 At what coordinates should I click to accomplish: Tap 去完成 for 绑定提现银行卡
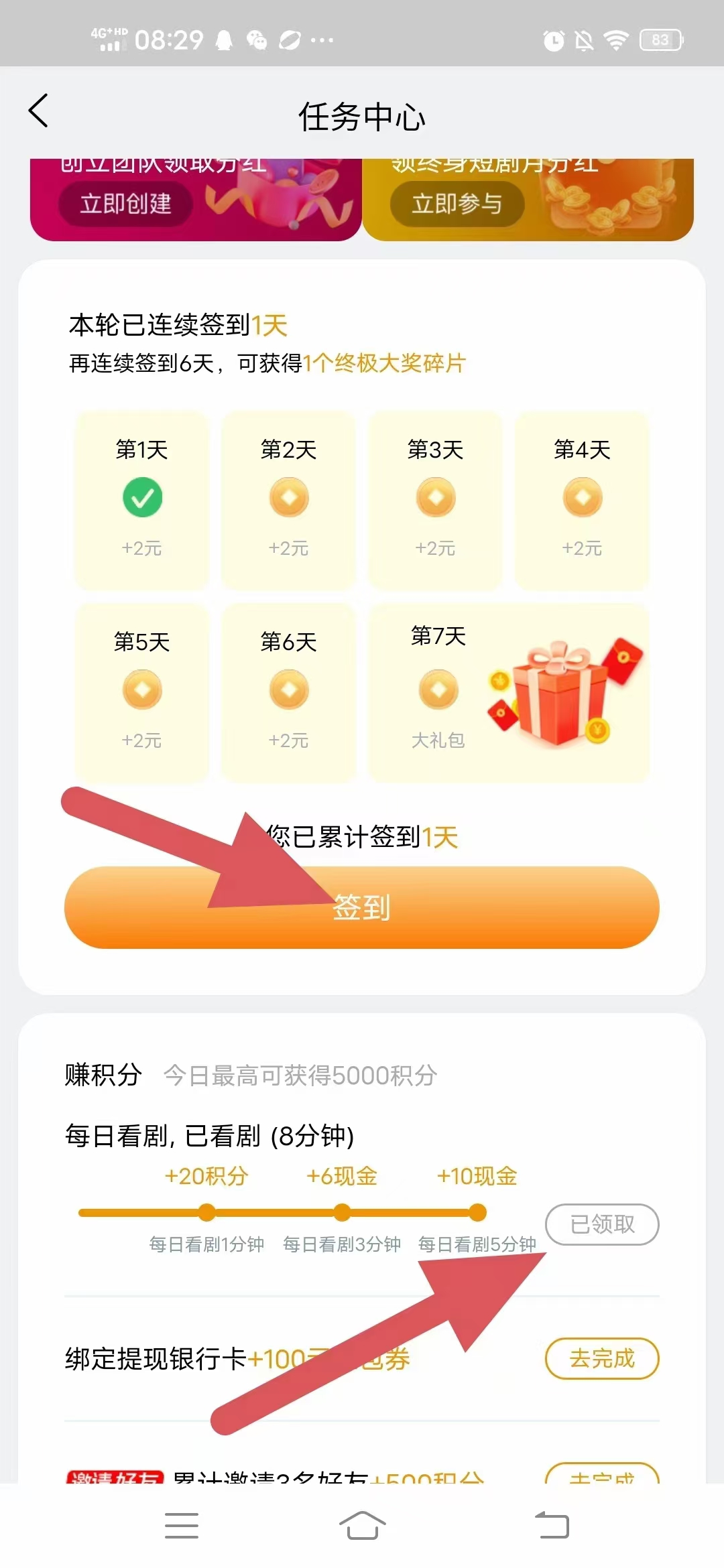tap(602, 1358)
